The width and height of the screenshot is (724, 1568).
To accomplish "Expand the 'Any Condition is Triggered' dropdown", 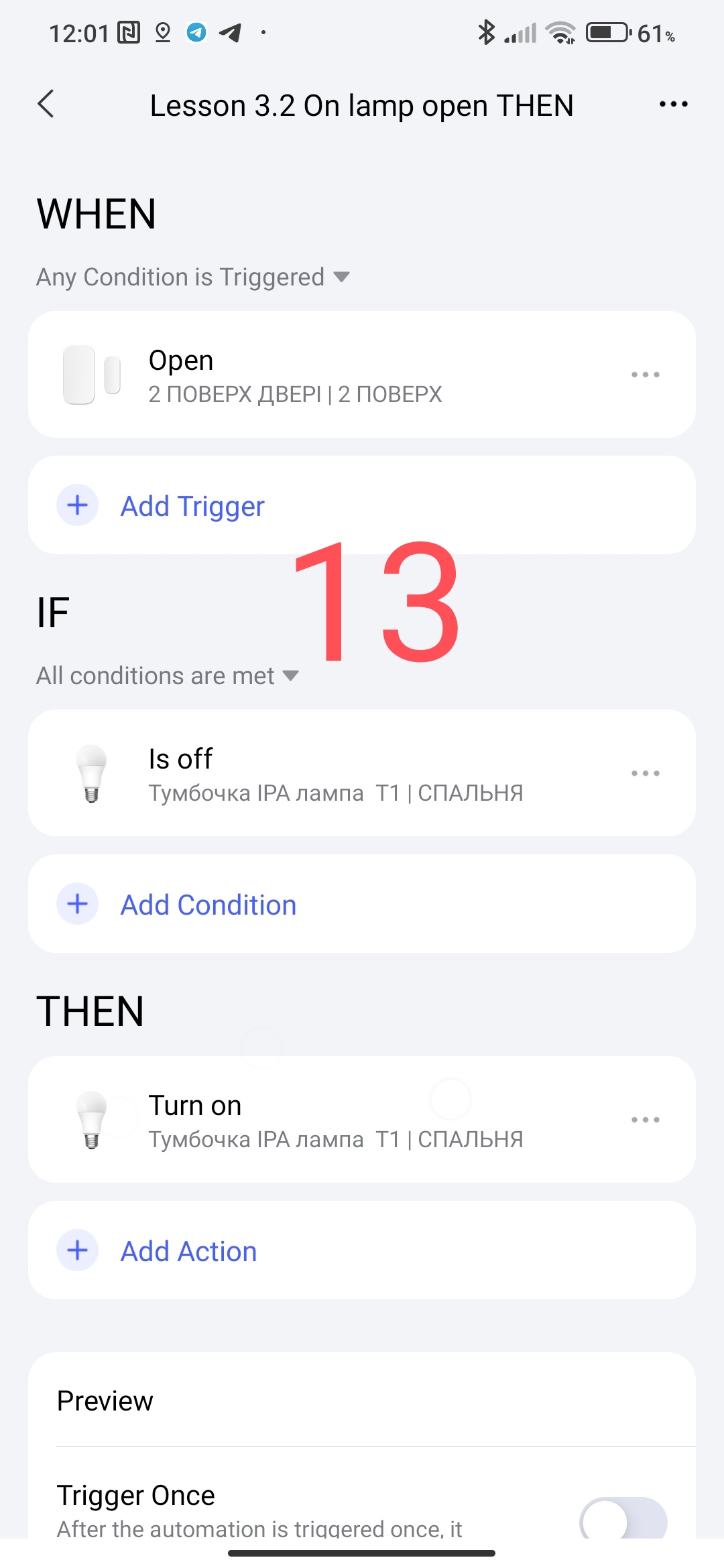I will click(x=193, y=277).
